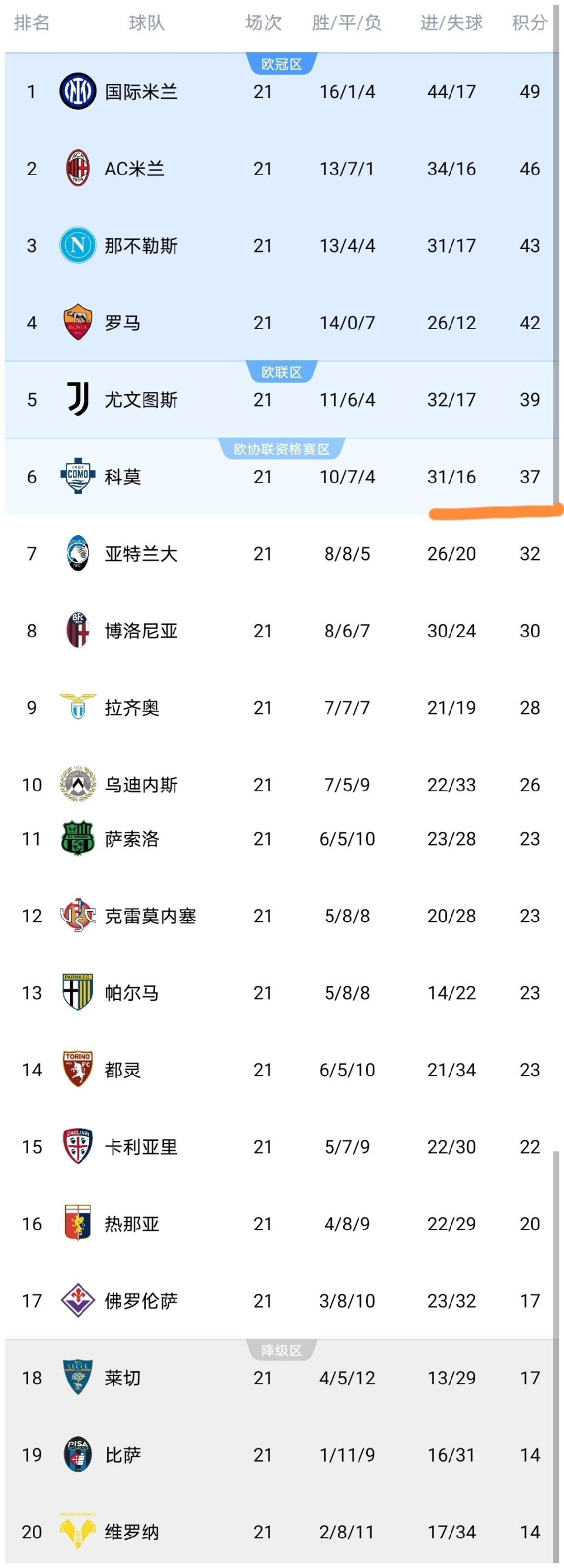Open 乌迪内斯 in the standings
The height and width of the screenshot is (1568, 564).
[141, 785]
